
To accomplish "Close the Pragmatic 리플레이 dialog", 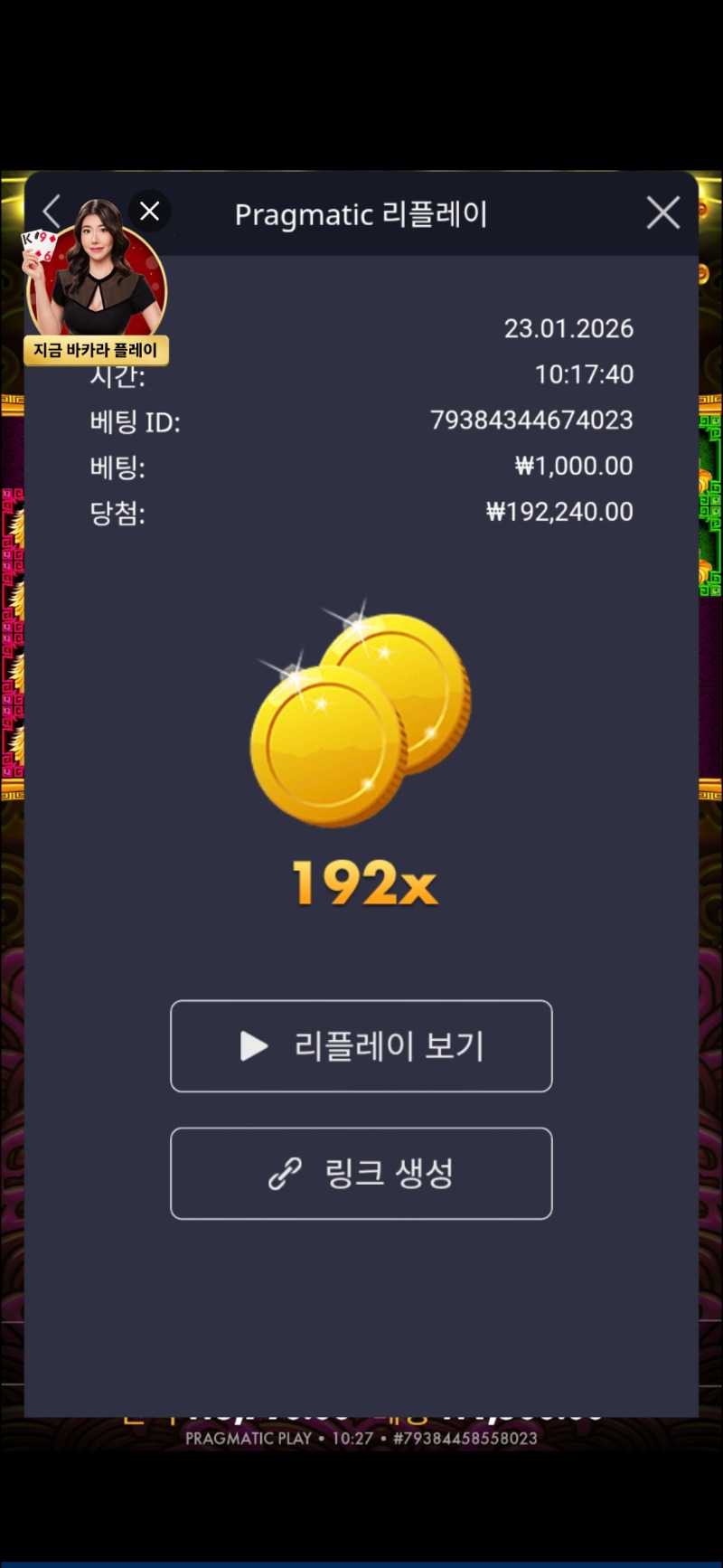I will pyautogui.click(x=662, y=213).
